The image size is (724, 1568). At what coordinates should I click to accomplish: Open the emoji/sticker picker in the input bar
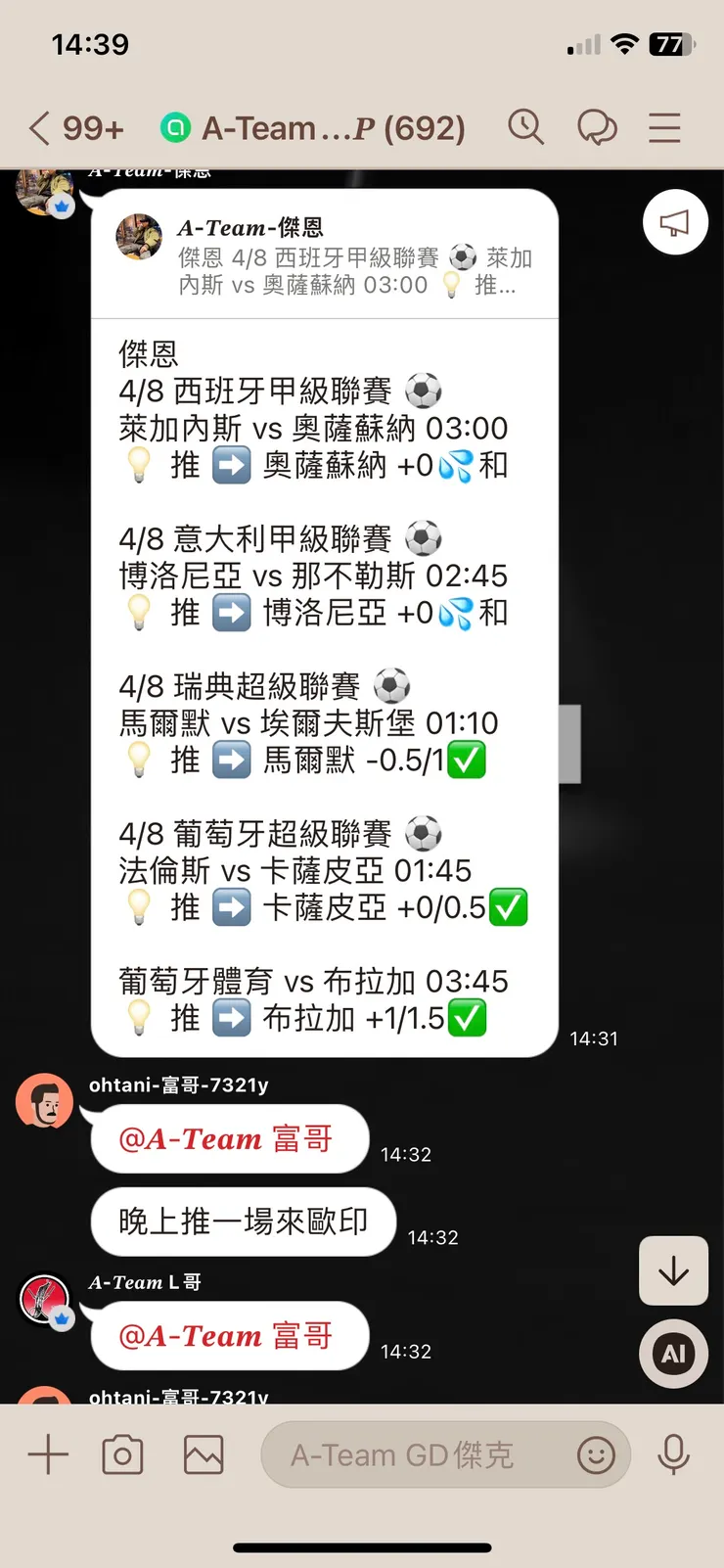(597, 1455)
